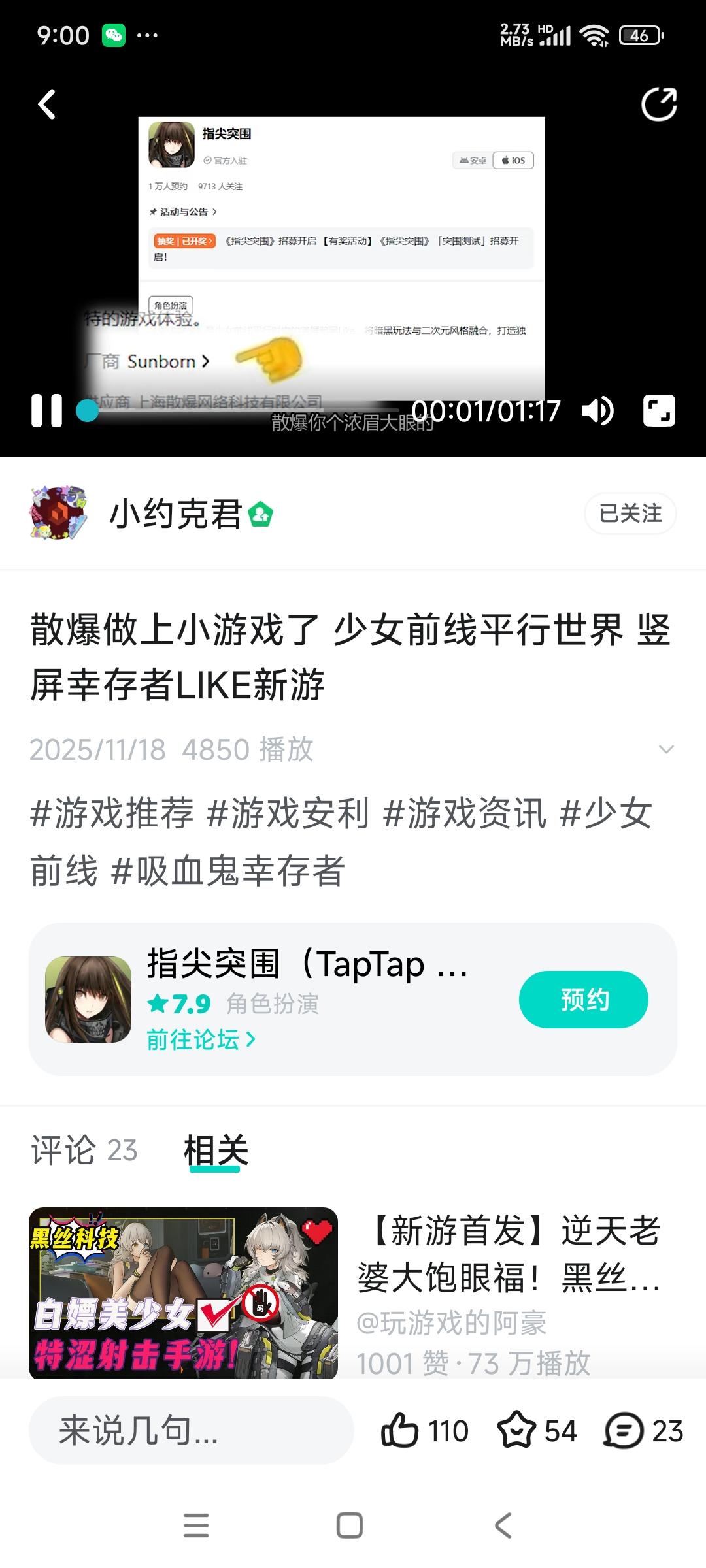Tap 预约 to pre-register for the game

583,1000
